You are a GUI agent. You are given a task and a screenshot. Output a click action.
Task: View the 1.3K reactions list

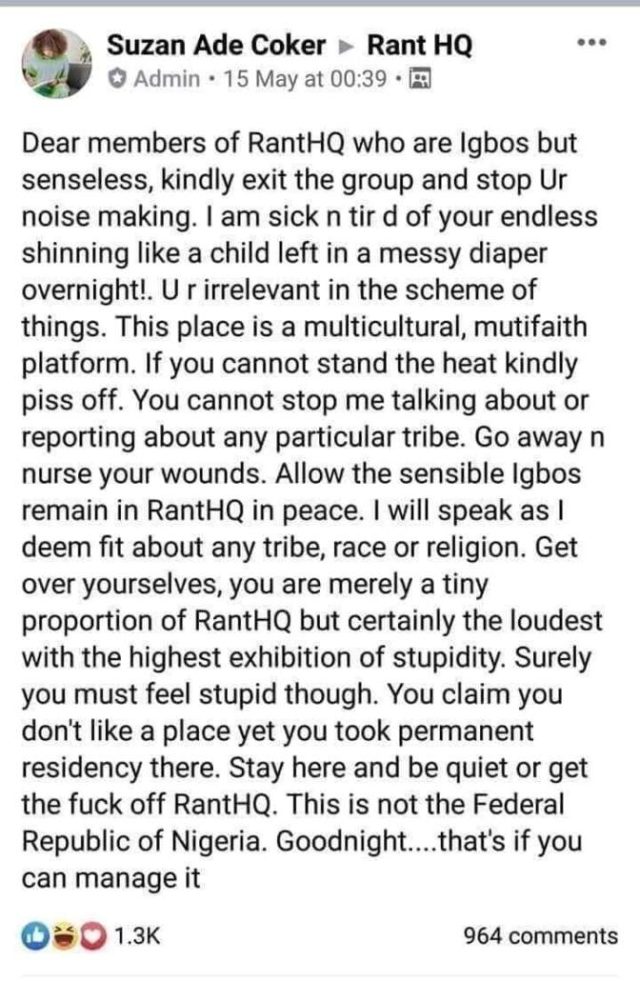(x=89, y=936)
